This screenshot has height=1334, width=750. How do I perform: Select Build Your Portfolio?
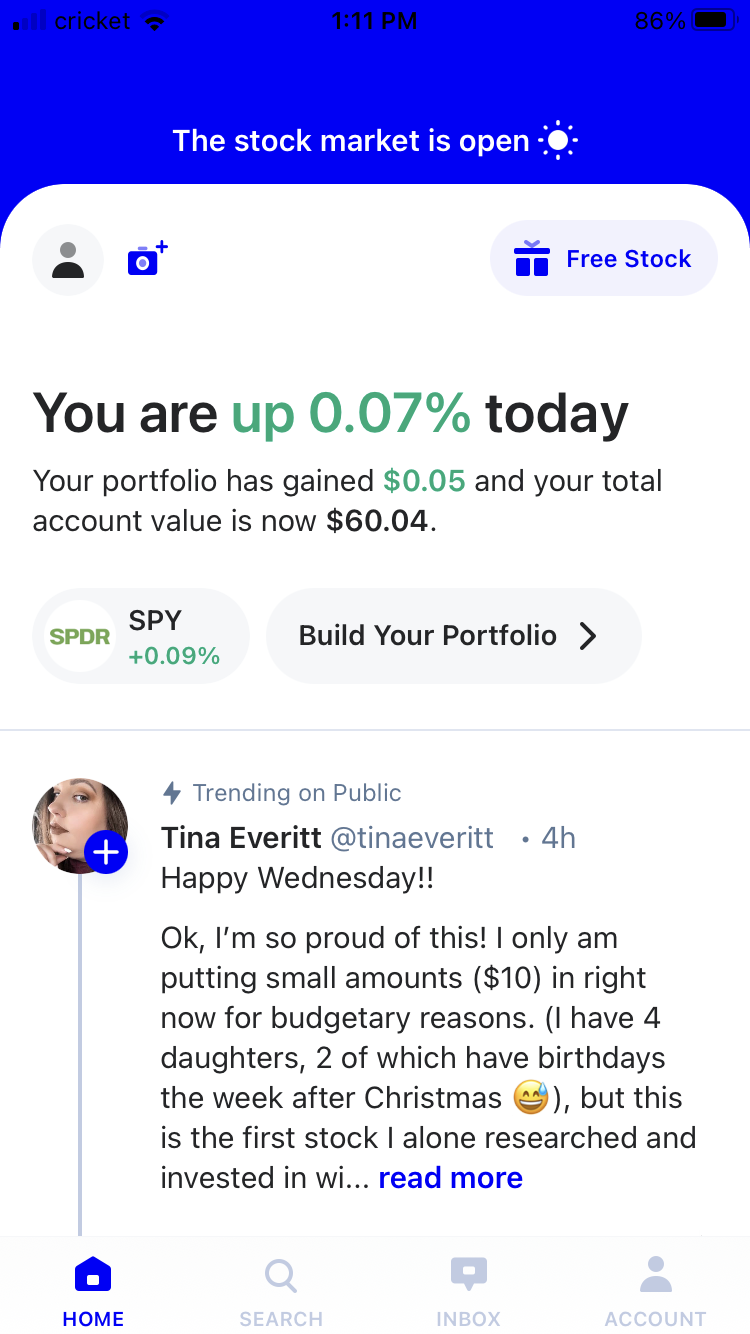[x=453, y=636]
